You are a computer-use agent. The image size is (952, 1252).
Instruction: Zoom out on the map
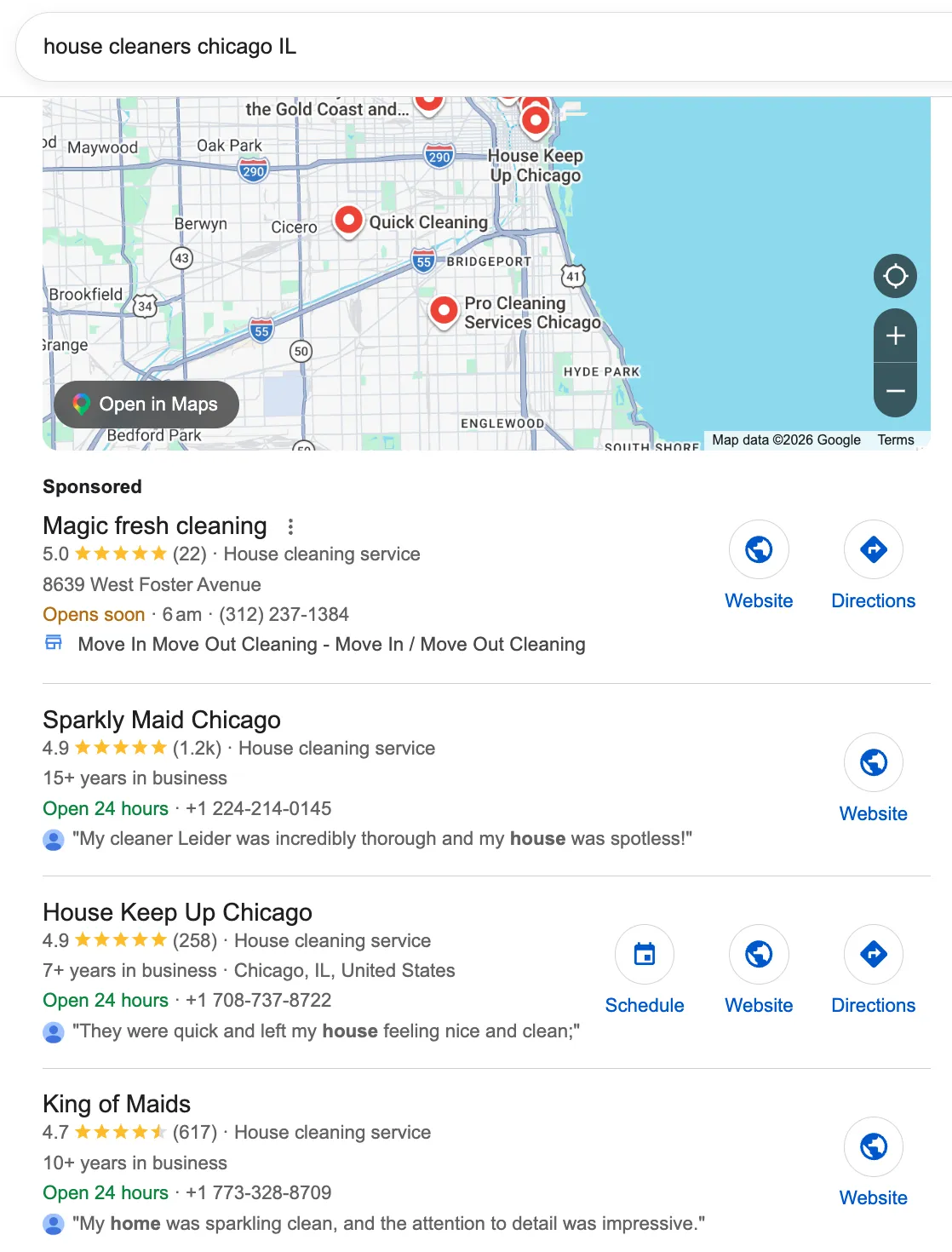pos(895,391)
